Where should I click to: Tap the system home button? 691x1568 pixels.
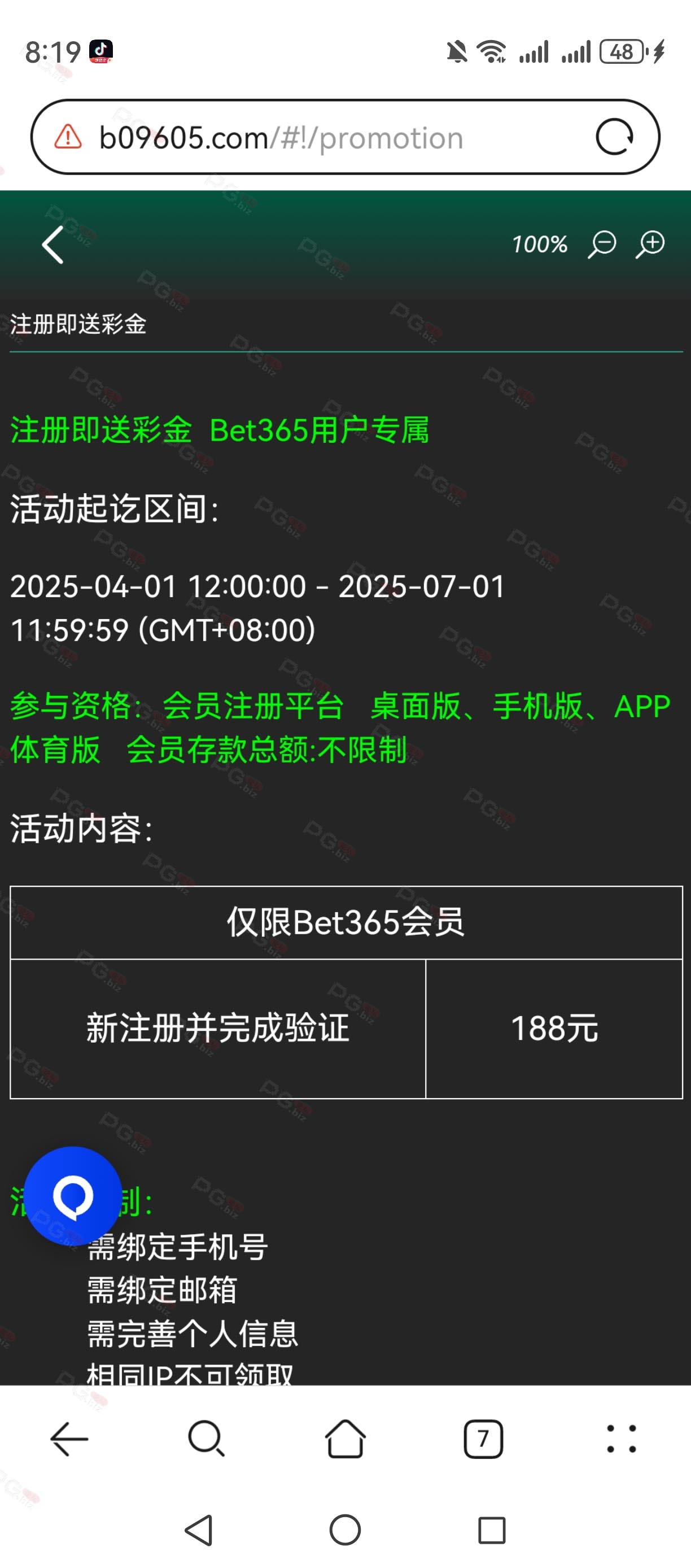pyautogui.click(x=345, y=1530)
